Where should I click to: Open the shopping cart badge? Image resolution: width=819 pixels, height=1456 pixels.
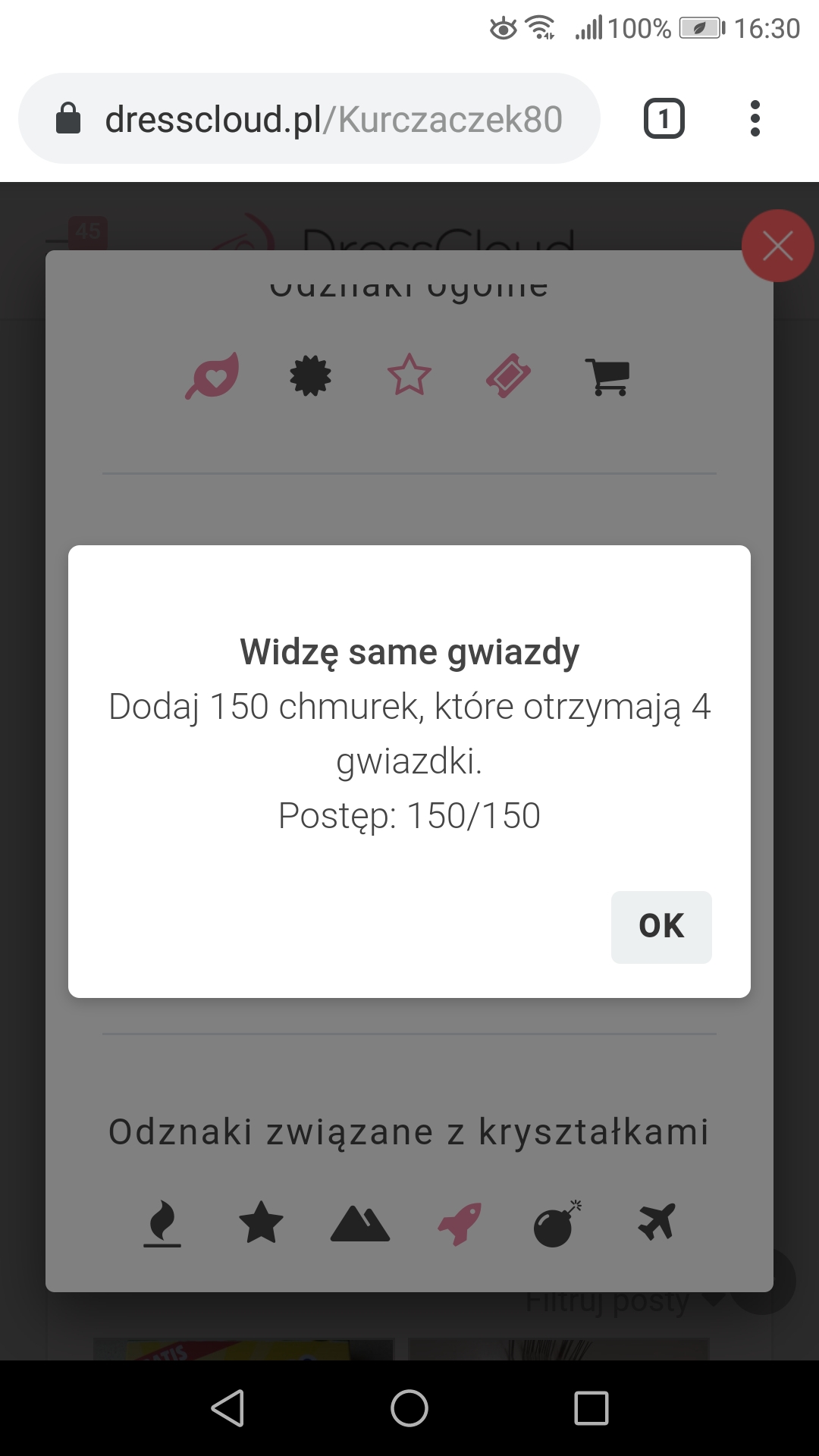[x=609, y=377]
